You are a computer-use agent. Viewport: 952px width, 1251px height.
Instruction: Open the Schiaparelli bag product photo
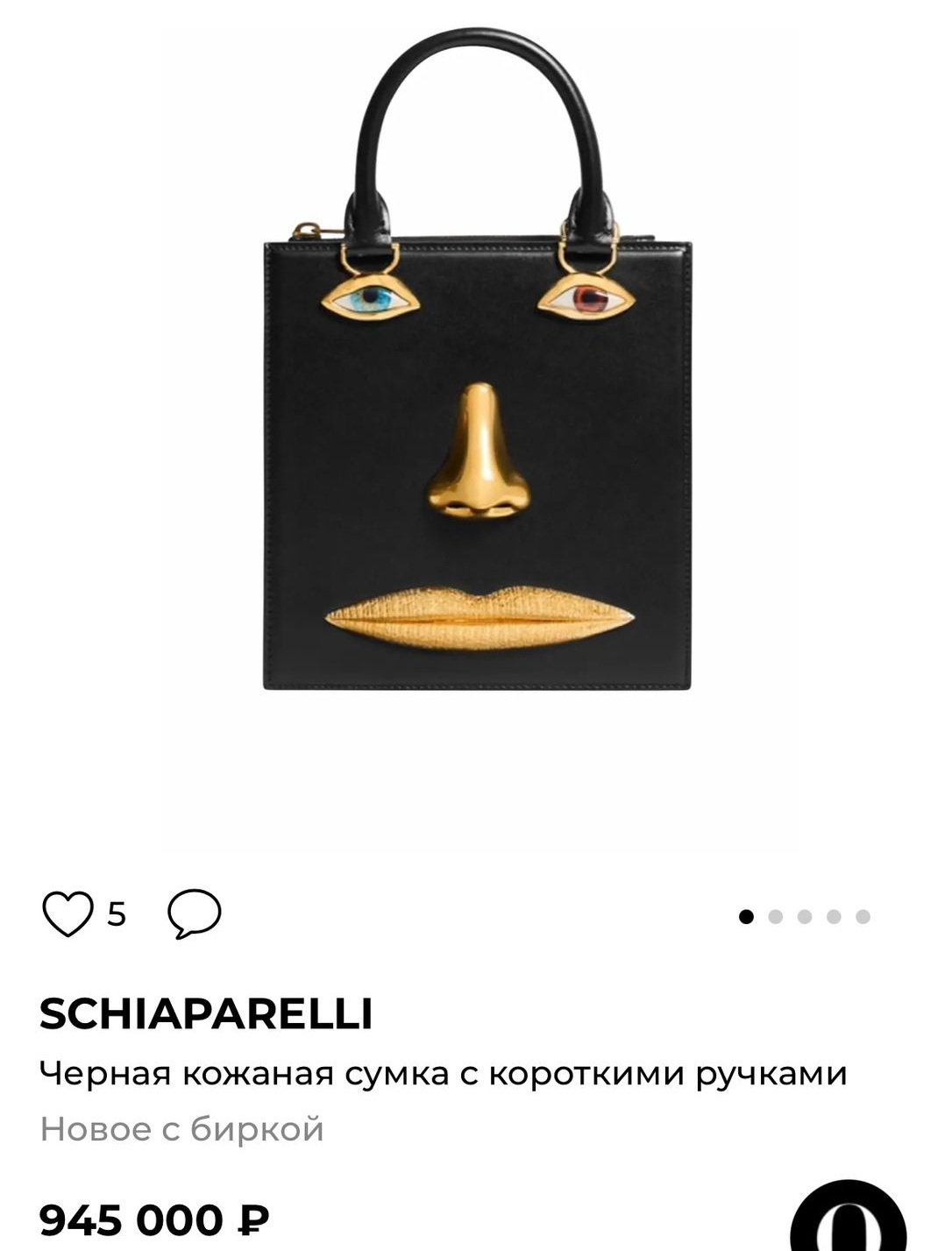[x=477, y=359]
